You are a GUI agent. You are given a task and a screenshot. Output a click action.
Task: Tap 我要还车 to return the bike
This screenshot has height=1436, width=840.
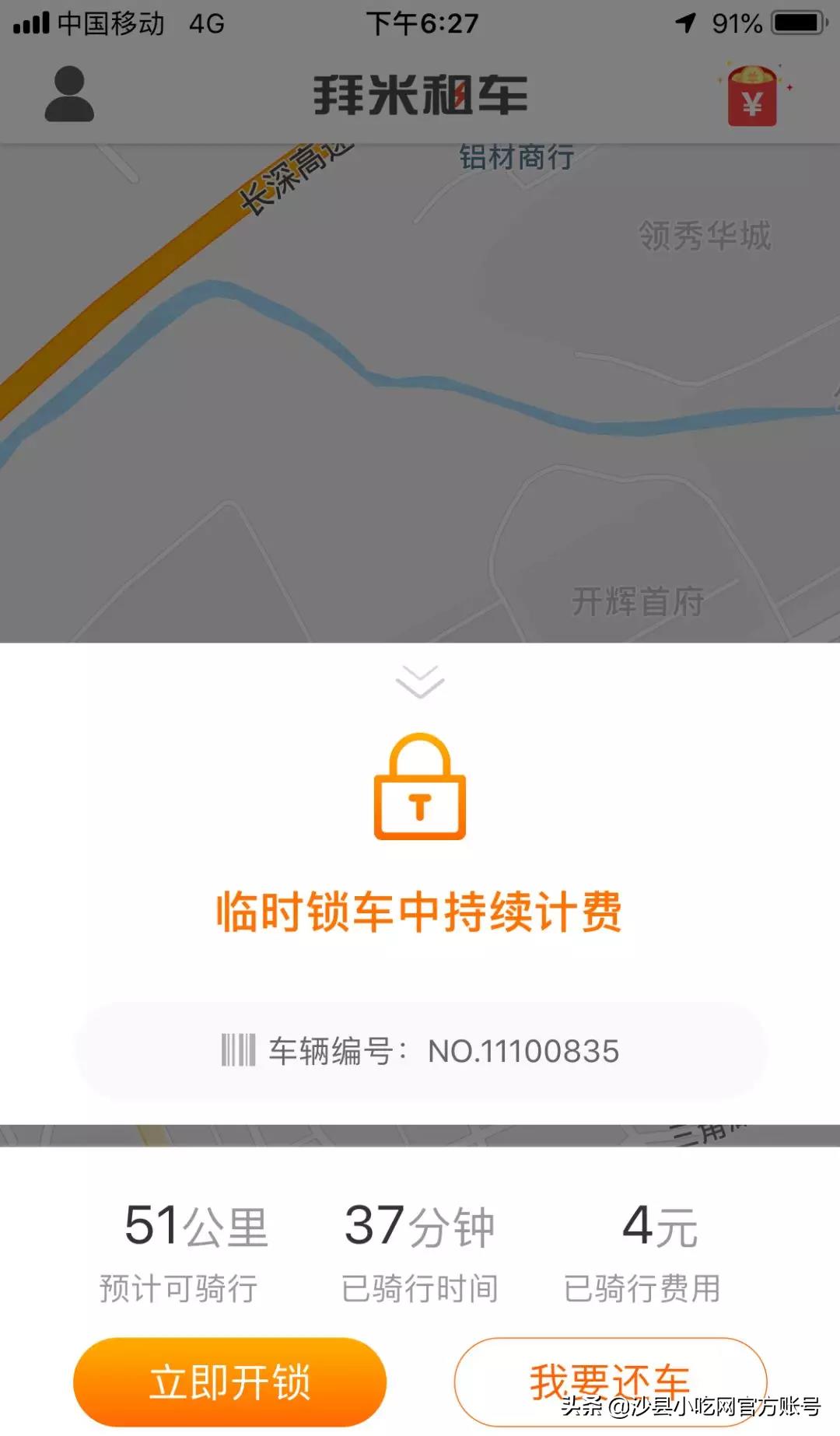click(x=611, y=1382)
